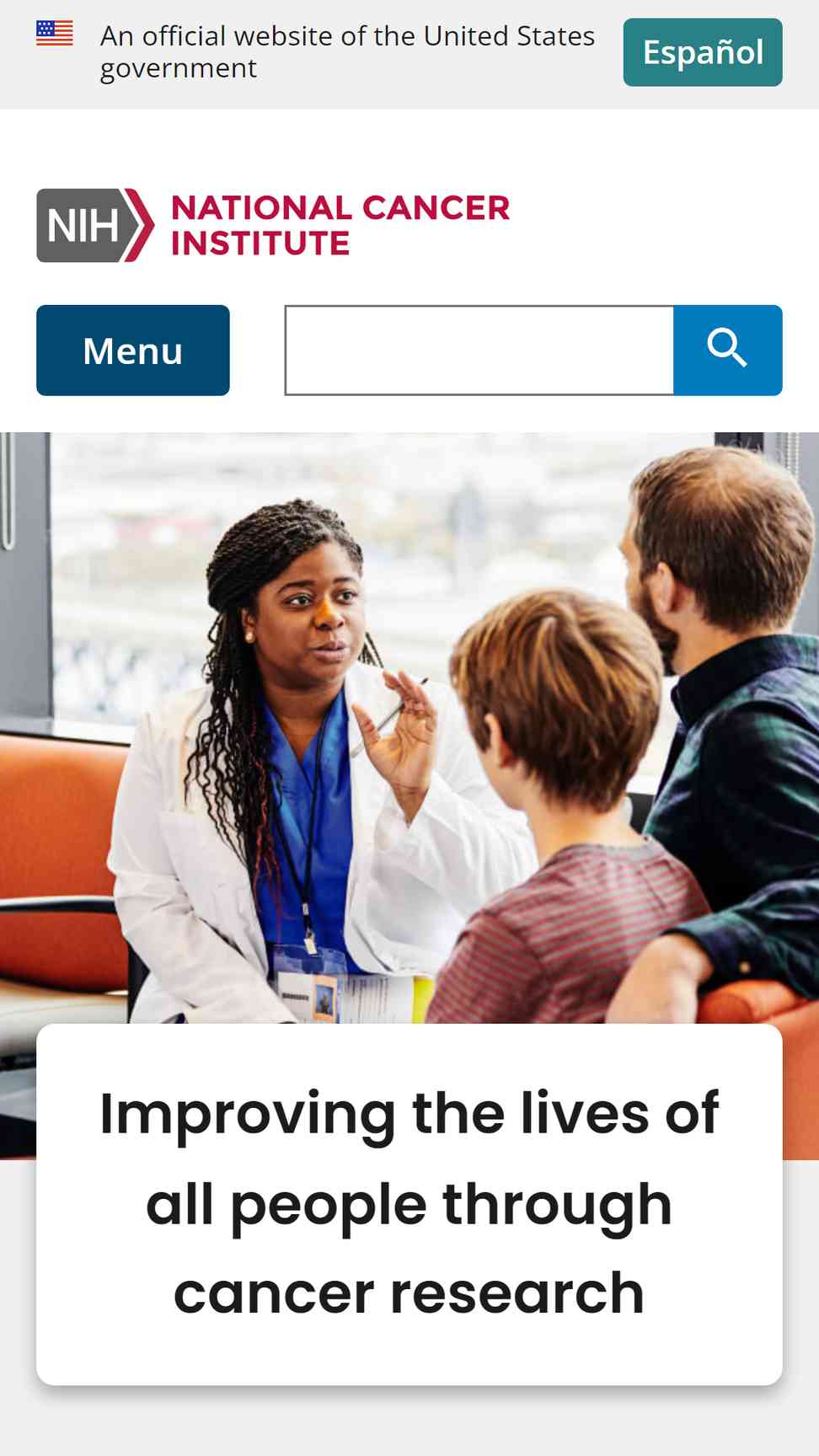819x1456 pixels.
Task: Tap the search text field
Action: coord(479,351)
